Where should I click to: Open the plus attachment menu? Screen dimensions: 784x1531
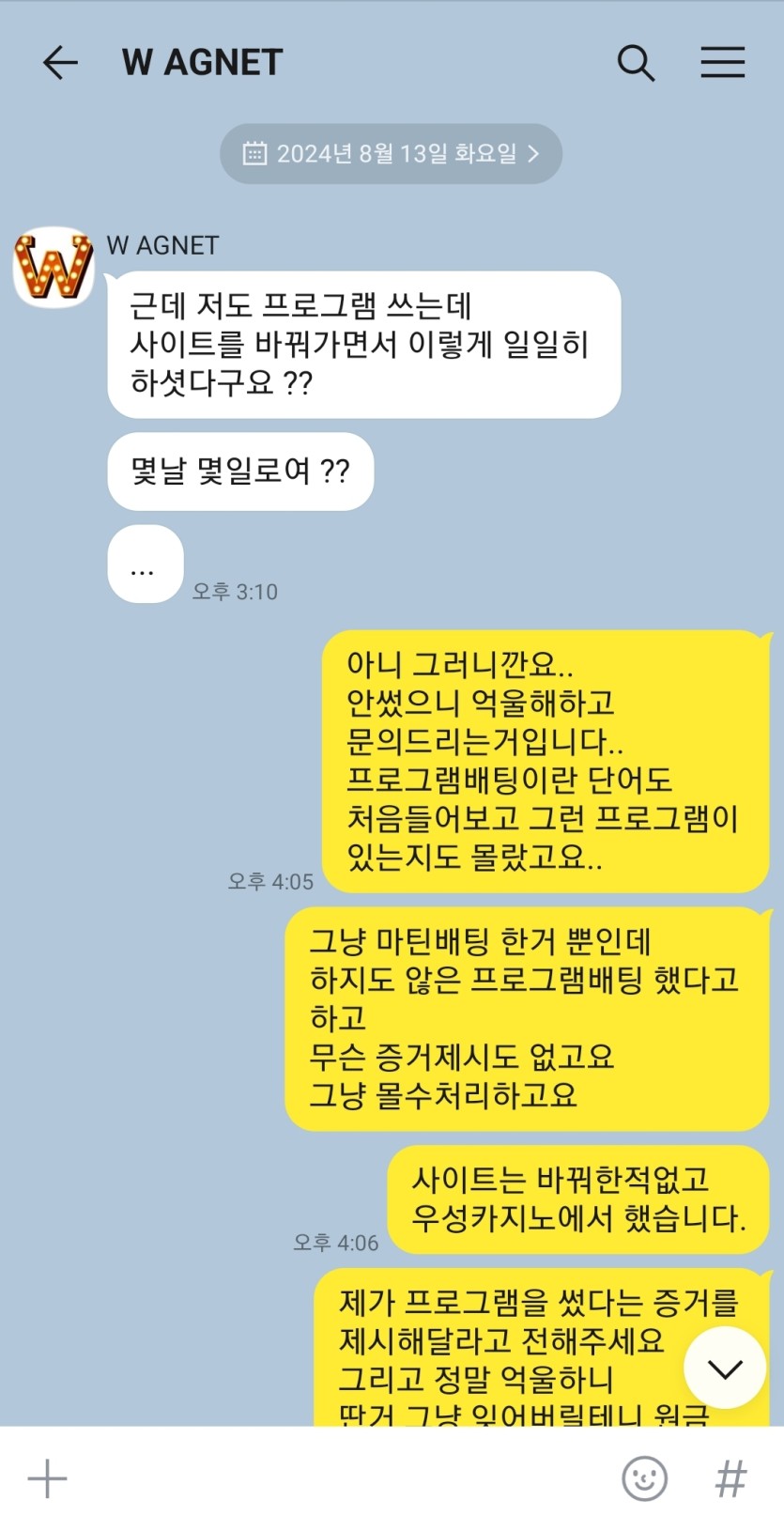coord(47,1479)
